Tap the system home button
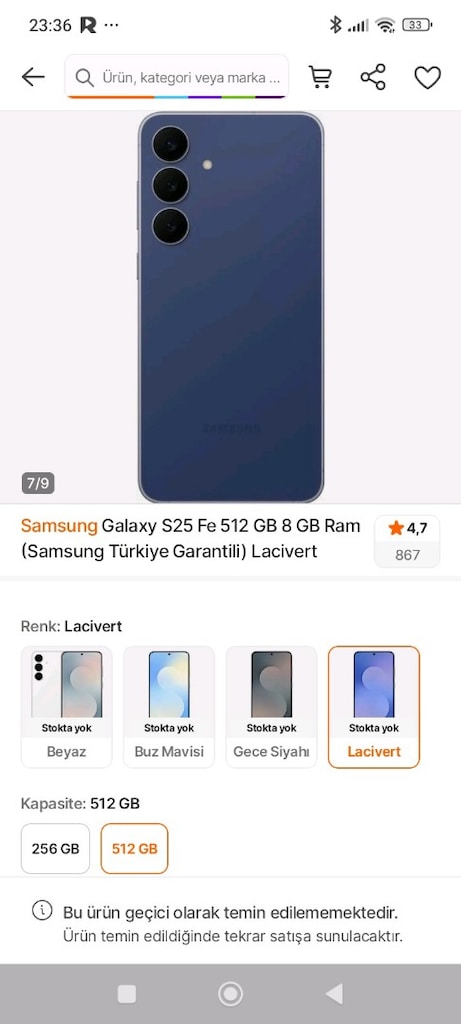This screenshot has height=1024, width=461. (x=230, y=994)
